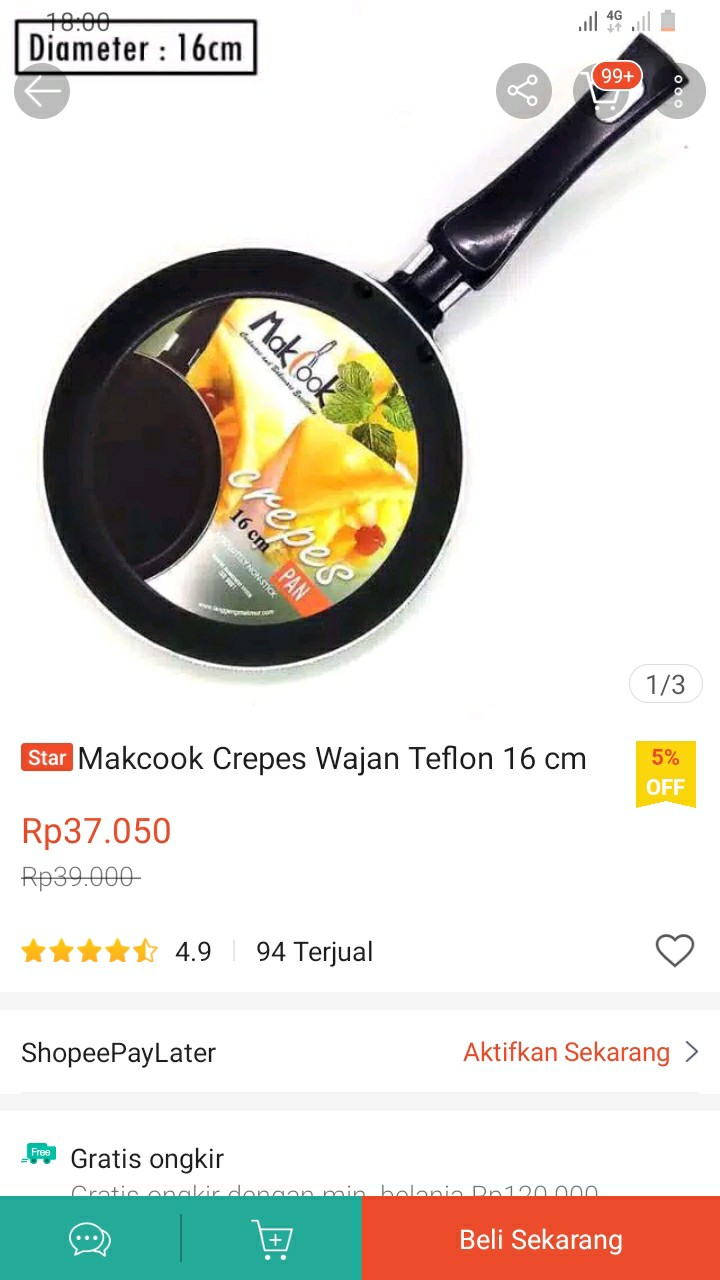Open the 4.9 ratings section
Screen dimensions: 720x1280
(193, 951)
